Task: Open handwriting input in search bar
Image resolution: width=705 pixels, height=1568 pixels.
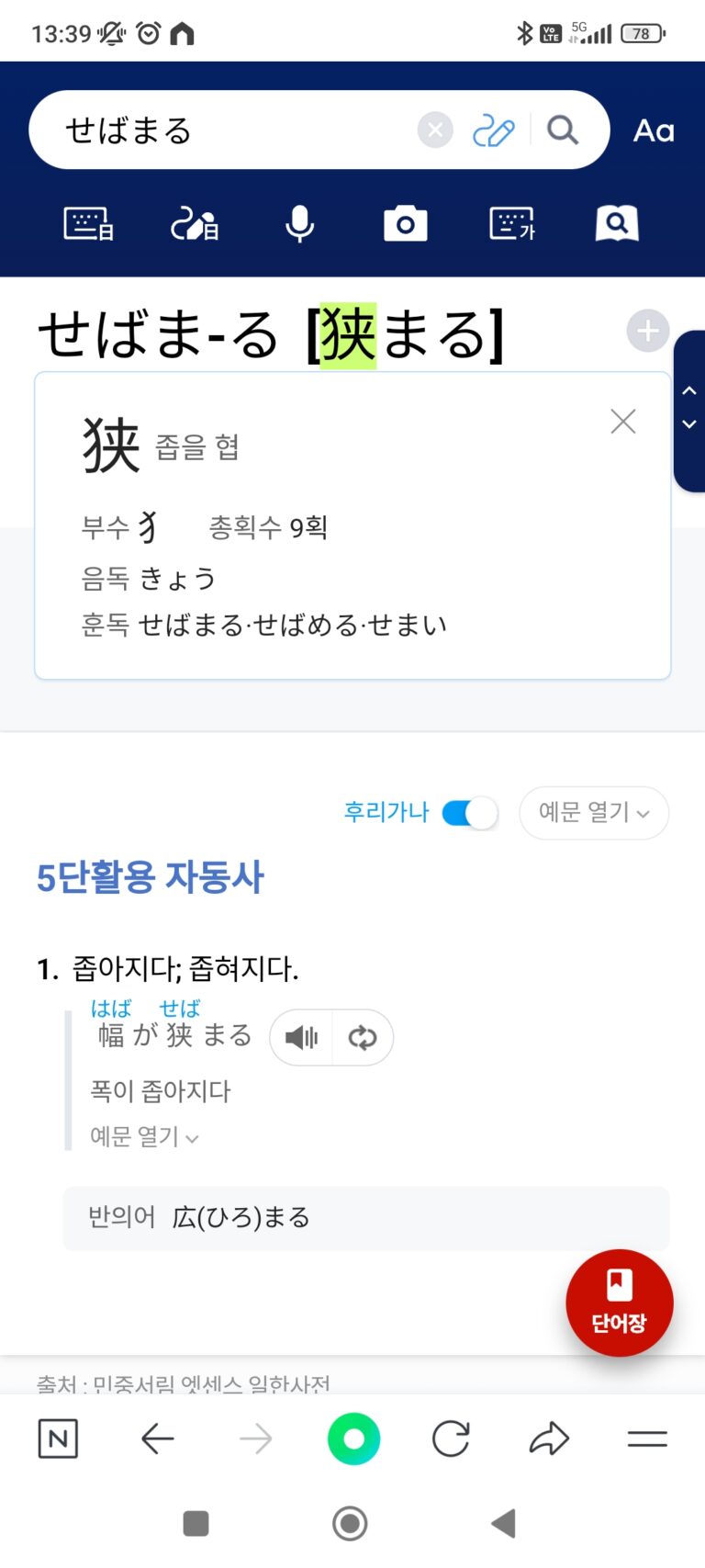Action: [493, 130]
